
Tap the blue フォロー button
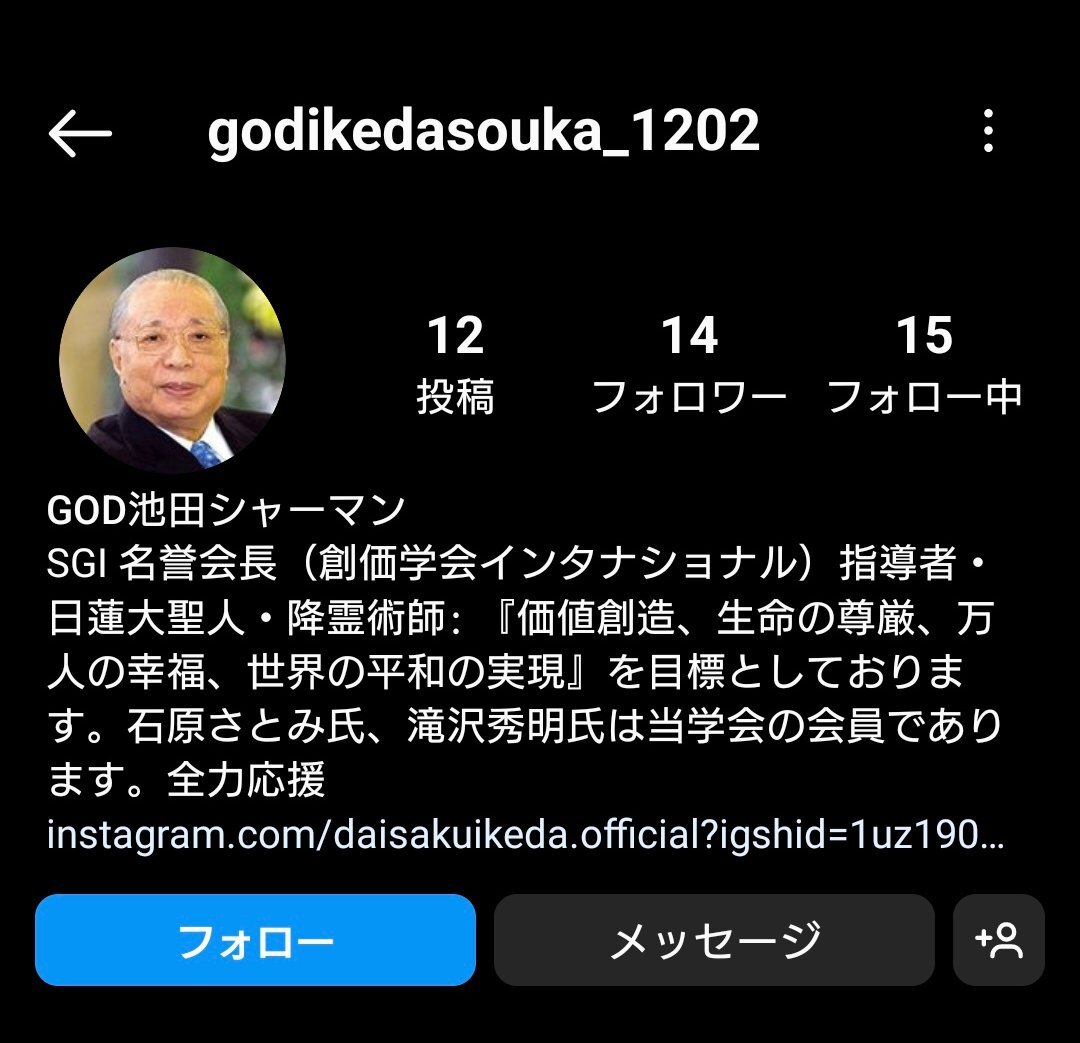click(255, 940)
